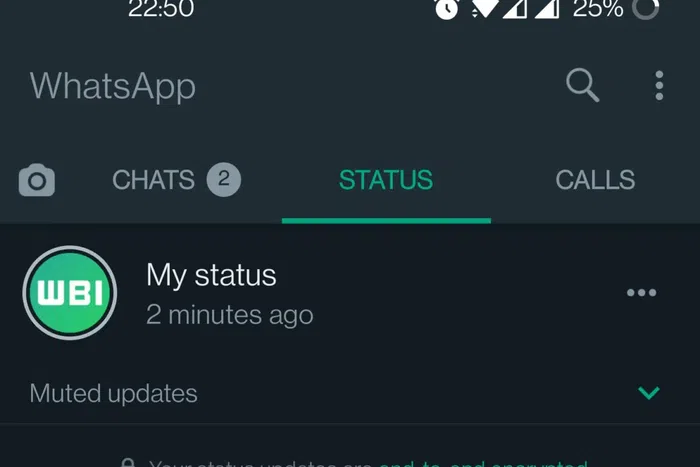Open WhatsApp search

582,86
